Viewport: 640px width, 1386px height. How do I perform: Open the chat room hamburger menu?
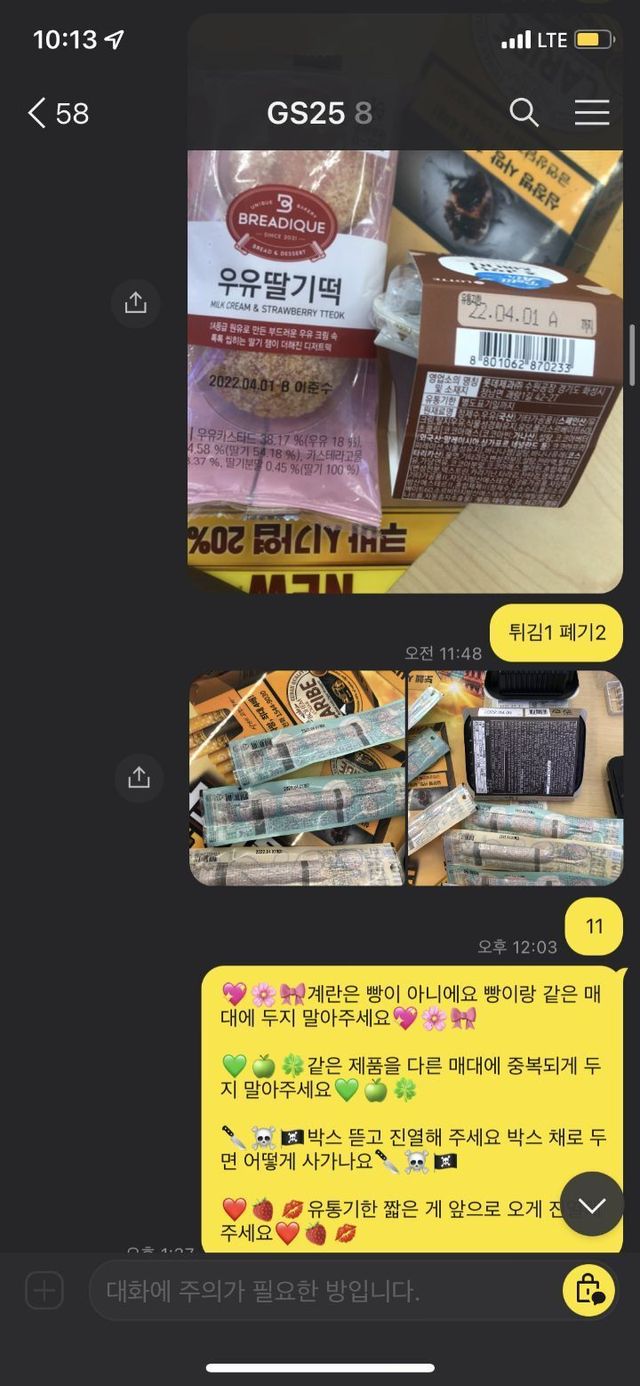(592, 113)
